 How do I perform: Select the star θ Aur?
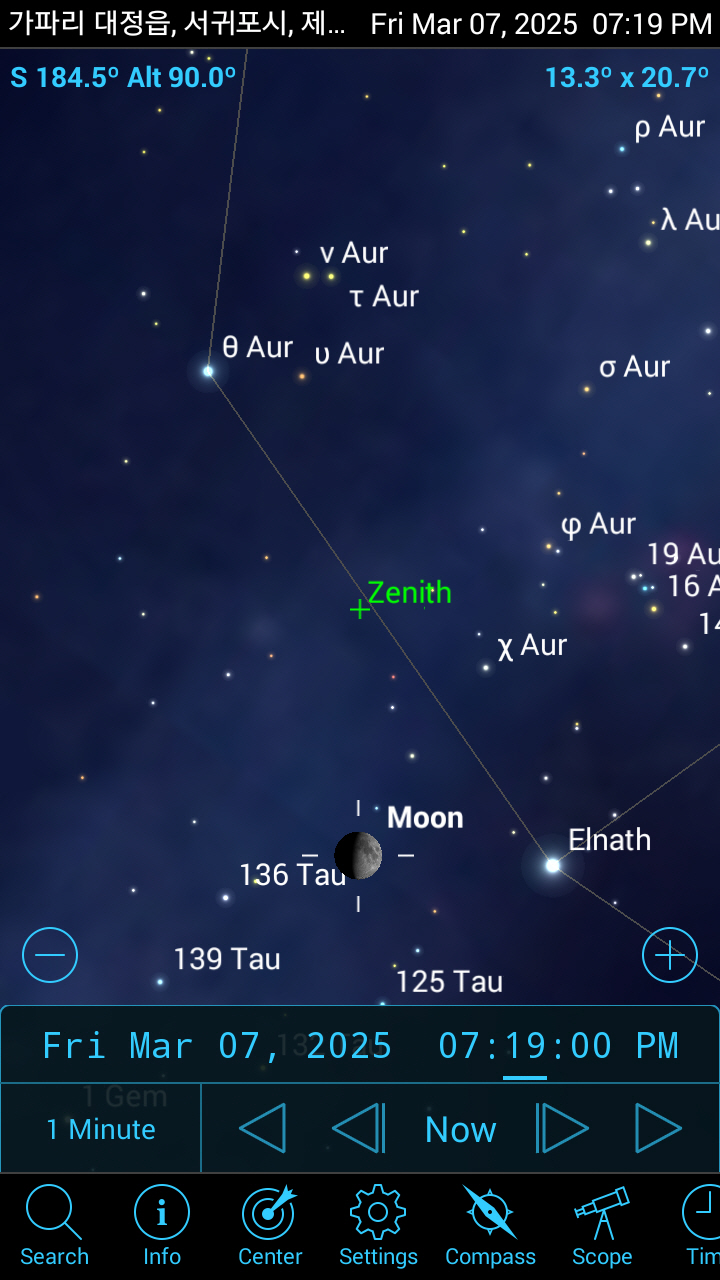208,371
